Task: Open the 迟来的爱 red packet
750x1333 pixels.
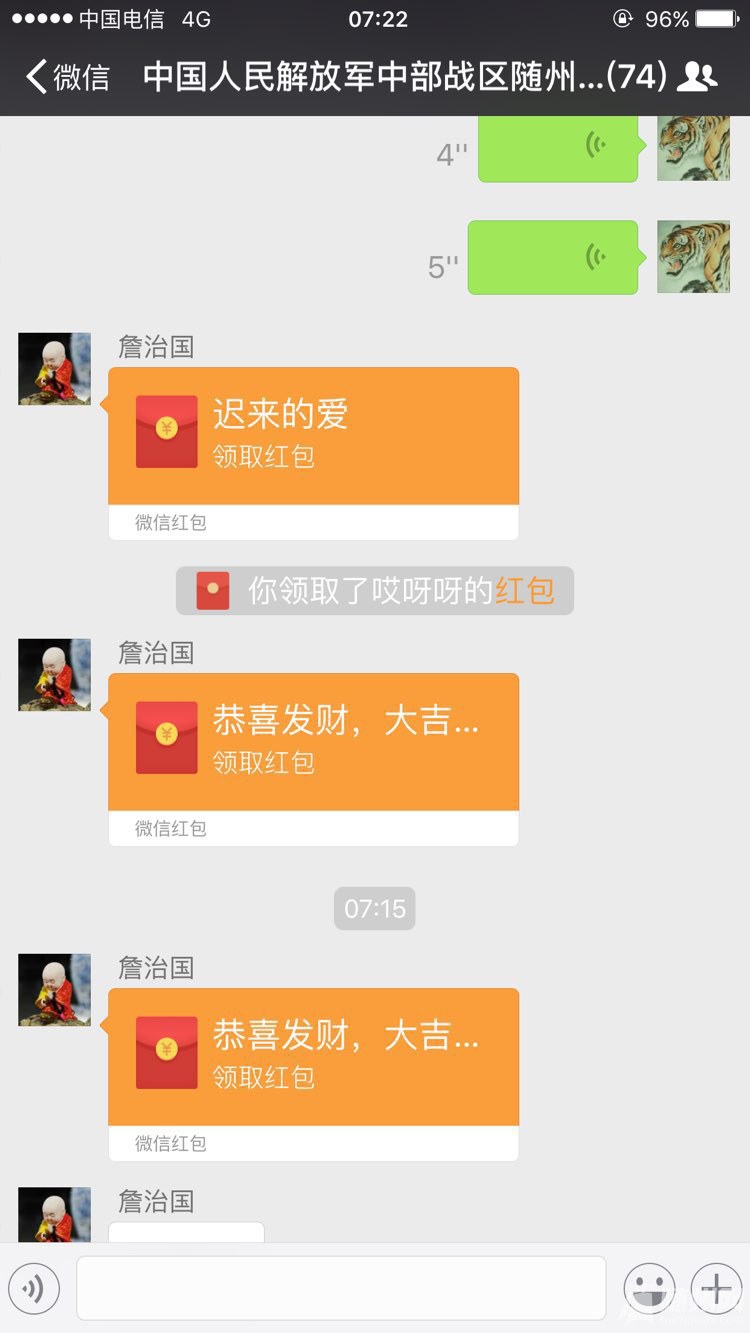Action: [313, 436]
